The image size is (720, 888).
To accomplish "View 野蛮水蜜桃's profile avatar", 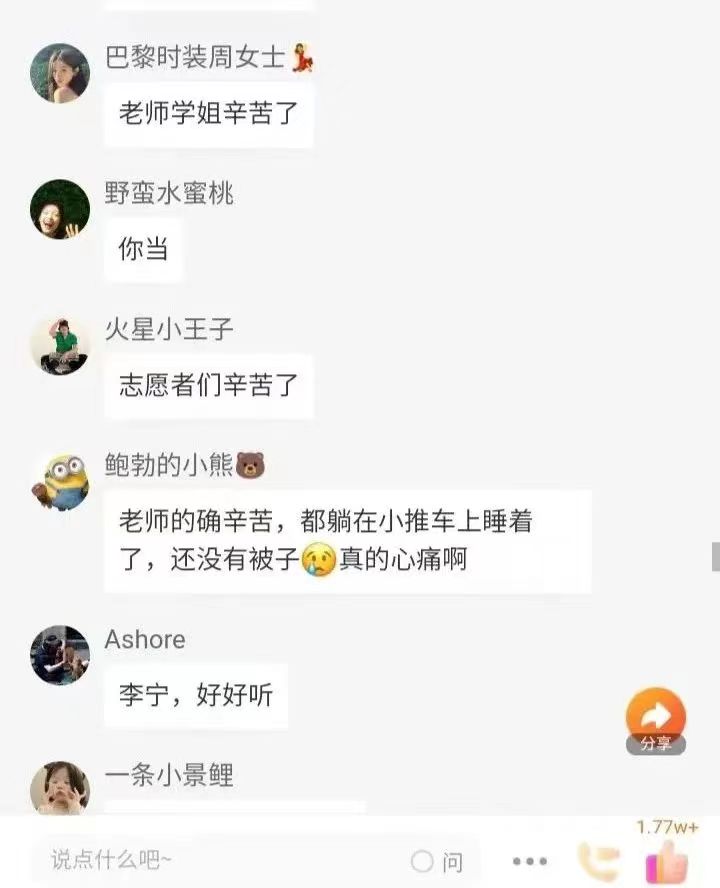I will tap(60, 209).
